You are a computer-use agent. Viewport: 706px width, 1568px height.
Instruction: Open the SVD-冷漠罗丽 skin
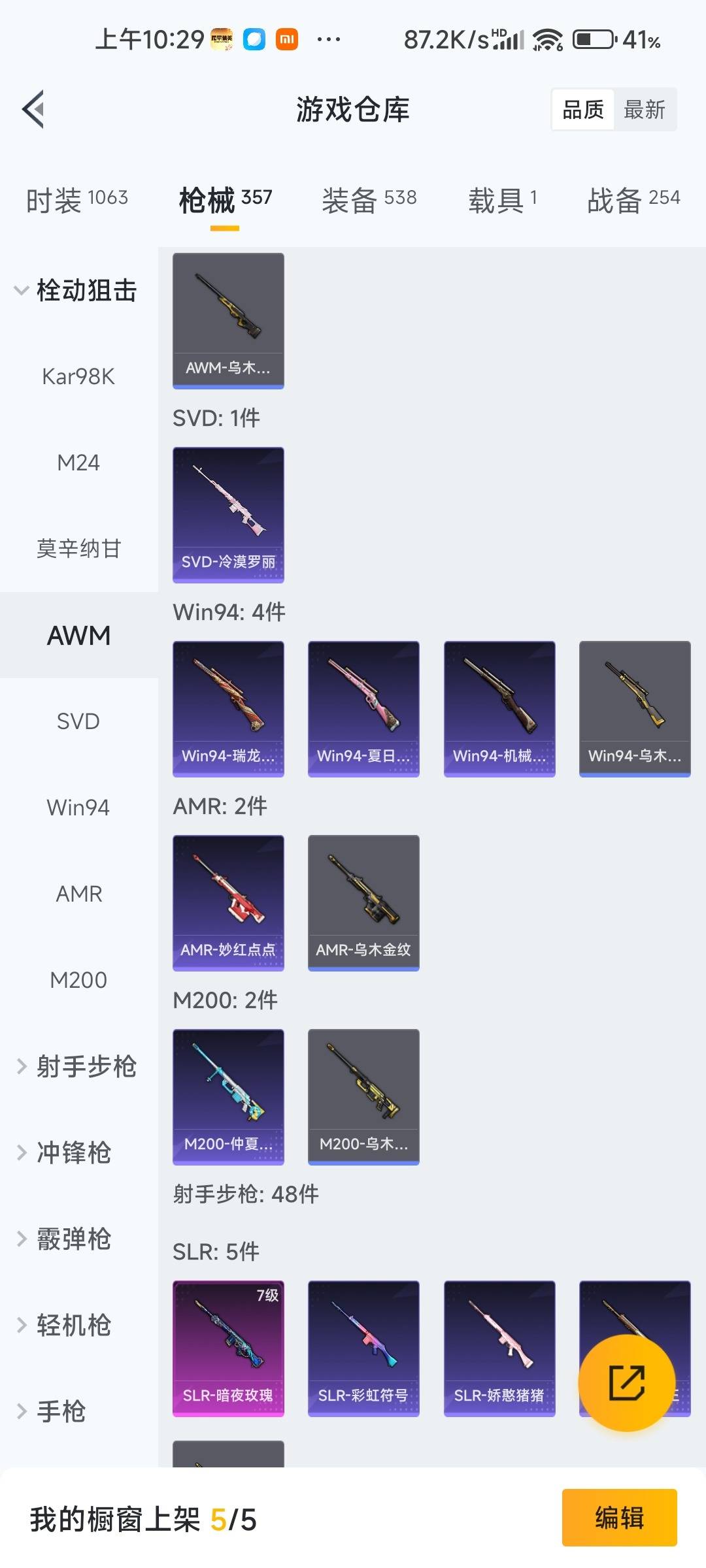(228, 514)
